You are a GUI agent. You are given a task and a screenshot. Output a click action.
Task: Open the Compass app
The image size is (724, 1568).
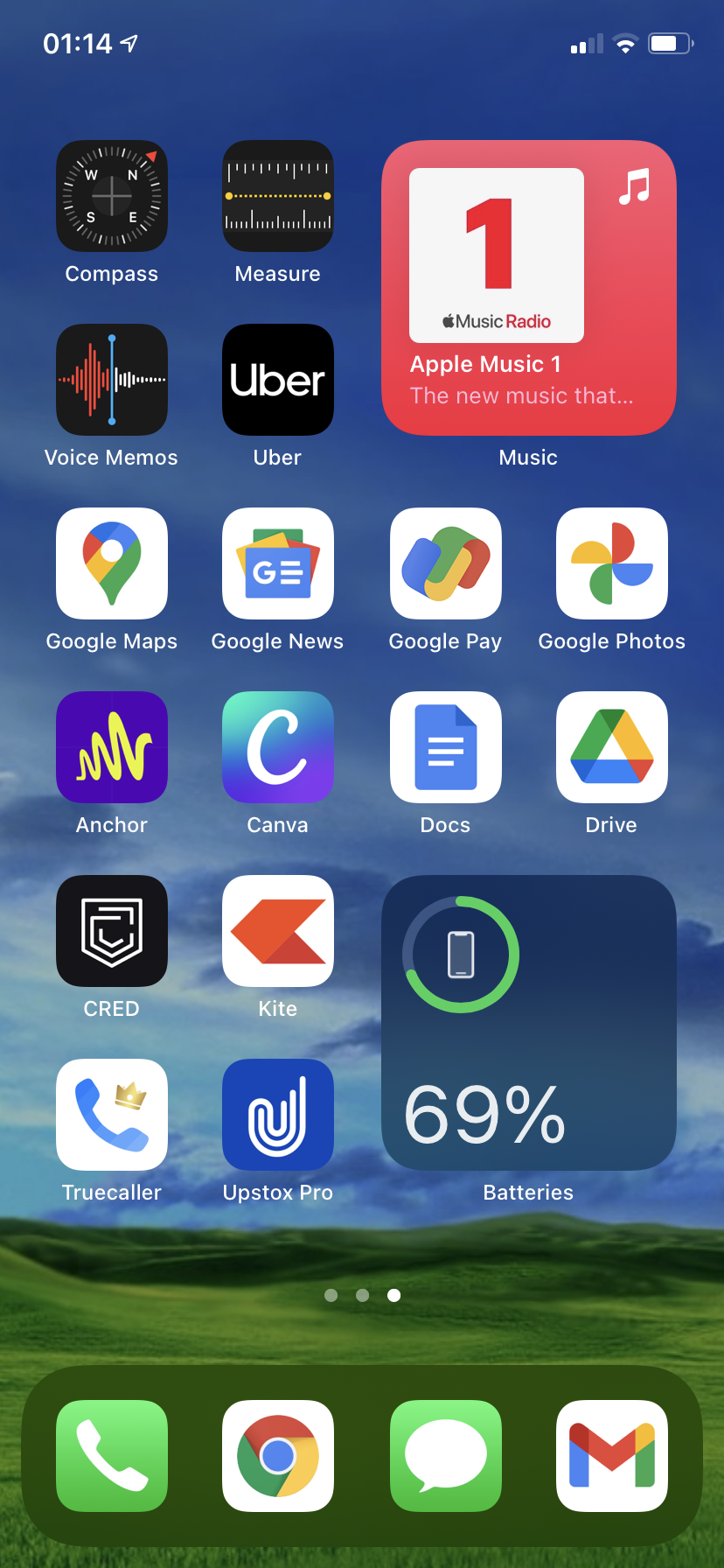coord(112,196)
